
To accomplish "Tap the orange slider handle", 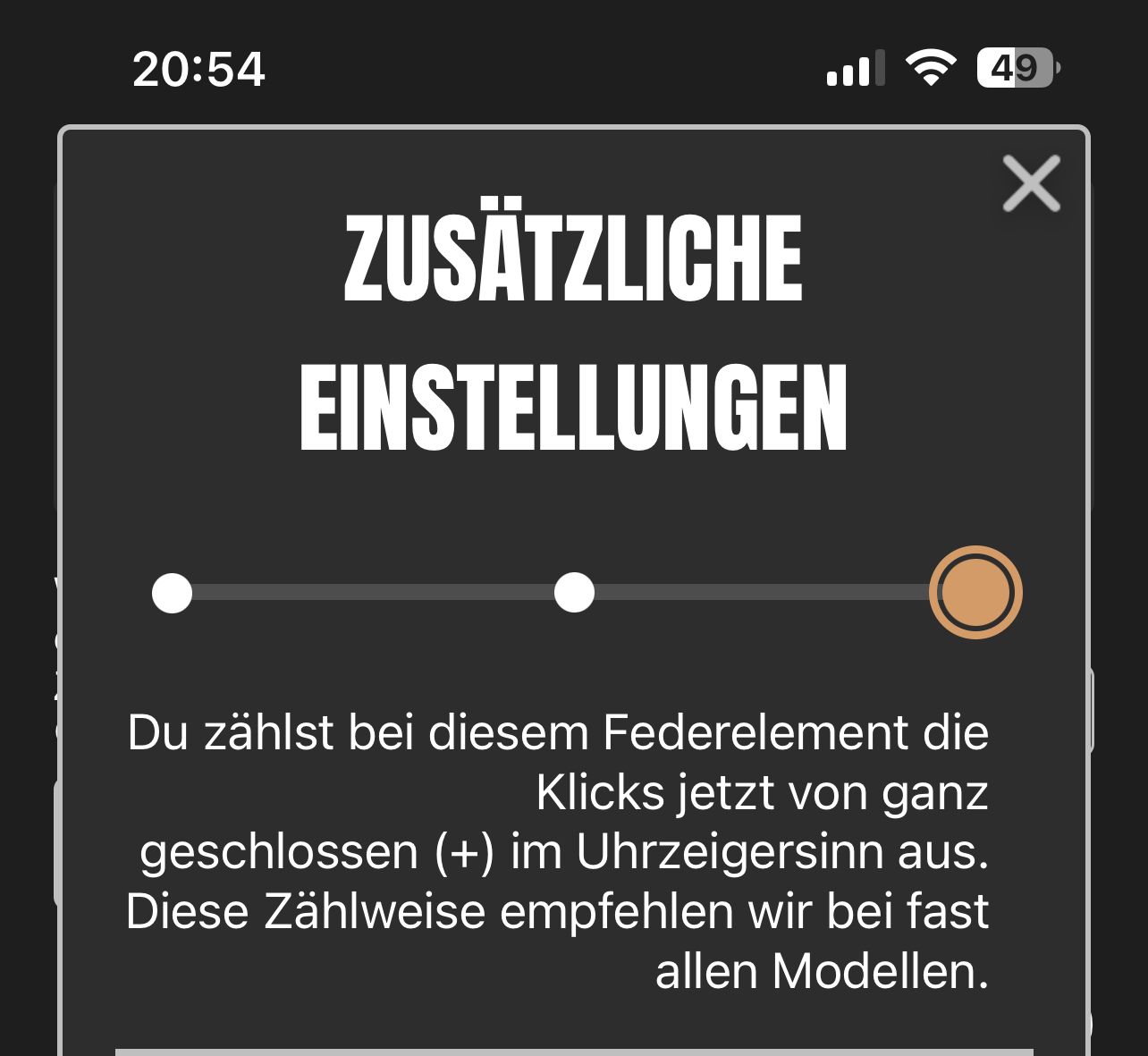I will [975, 592].
